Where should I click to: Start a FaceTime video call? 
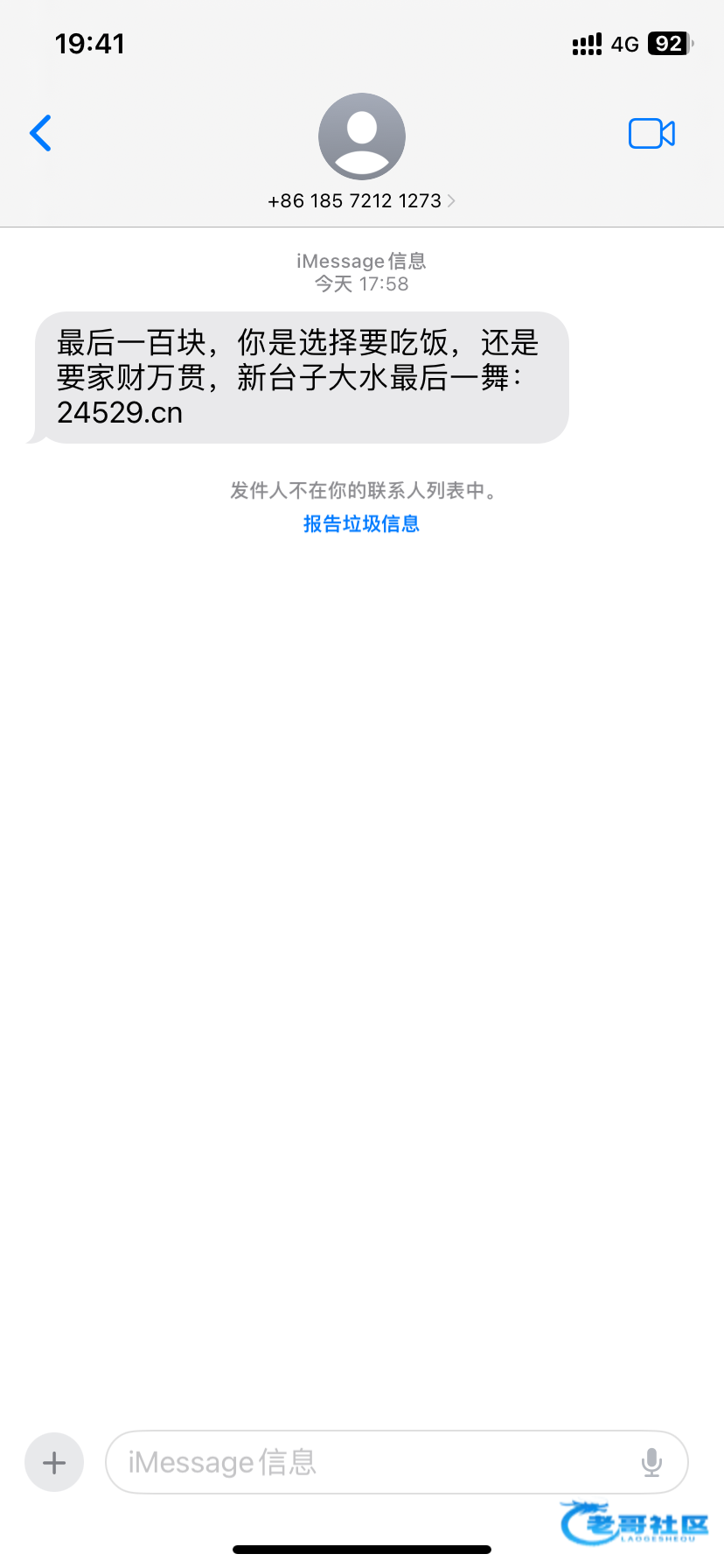tap(651, 133)
